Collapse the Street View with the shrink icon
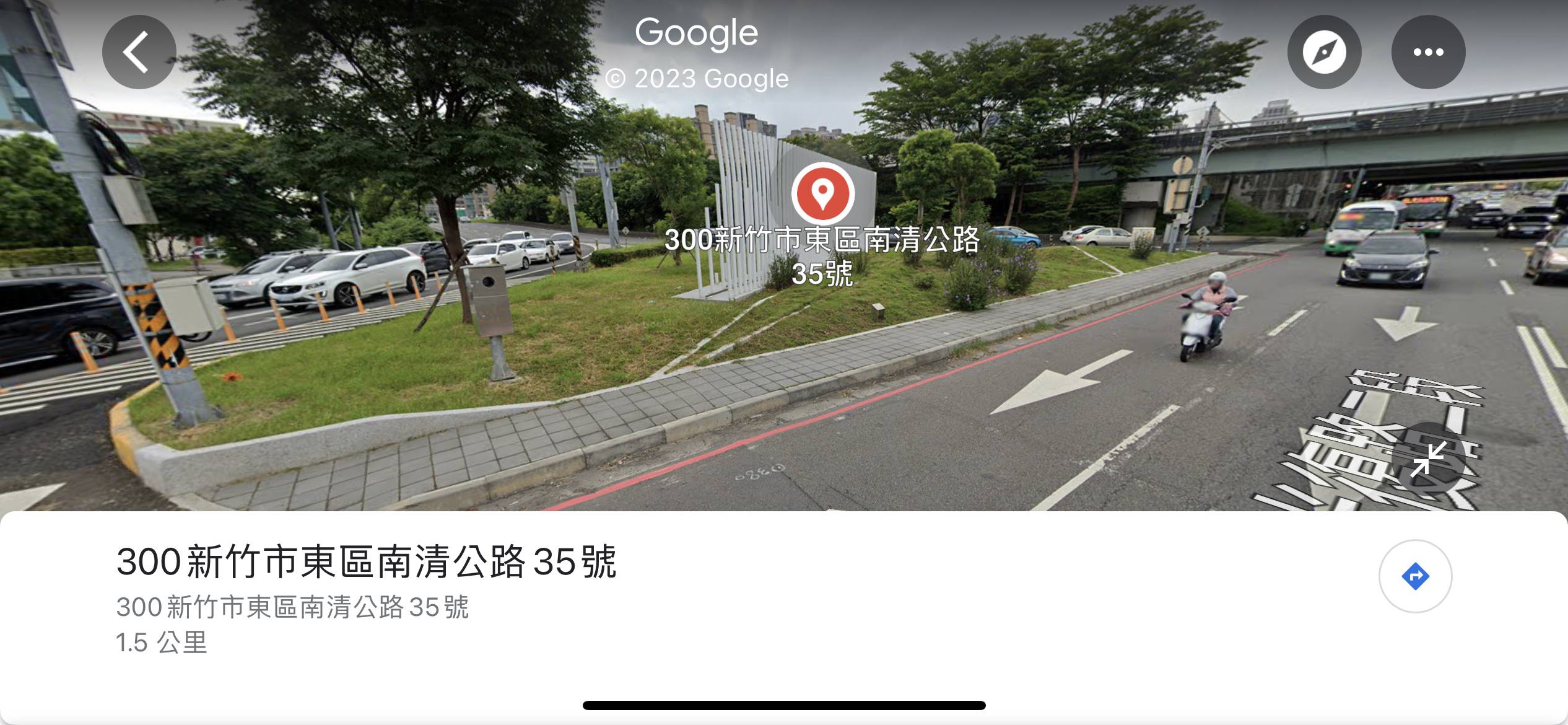The width and height of the screenshot is (1568, 725). pos(1428,459)
